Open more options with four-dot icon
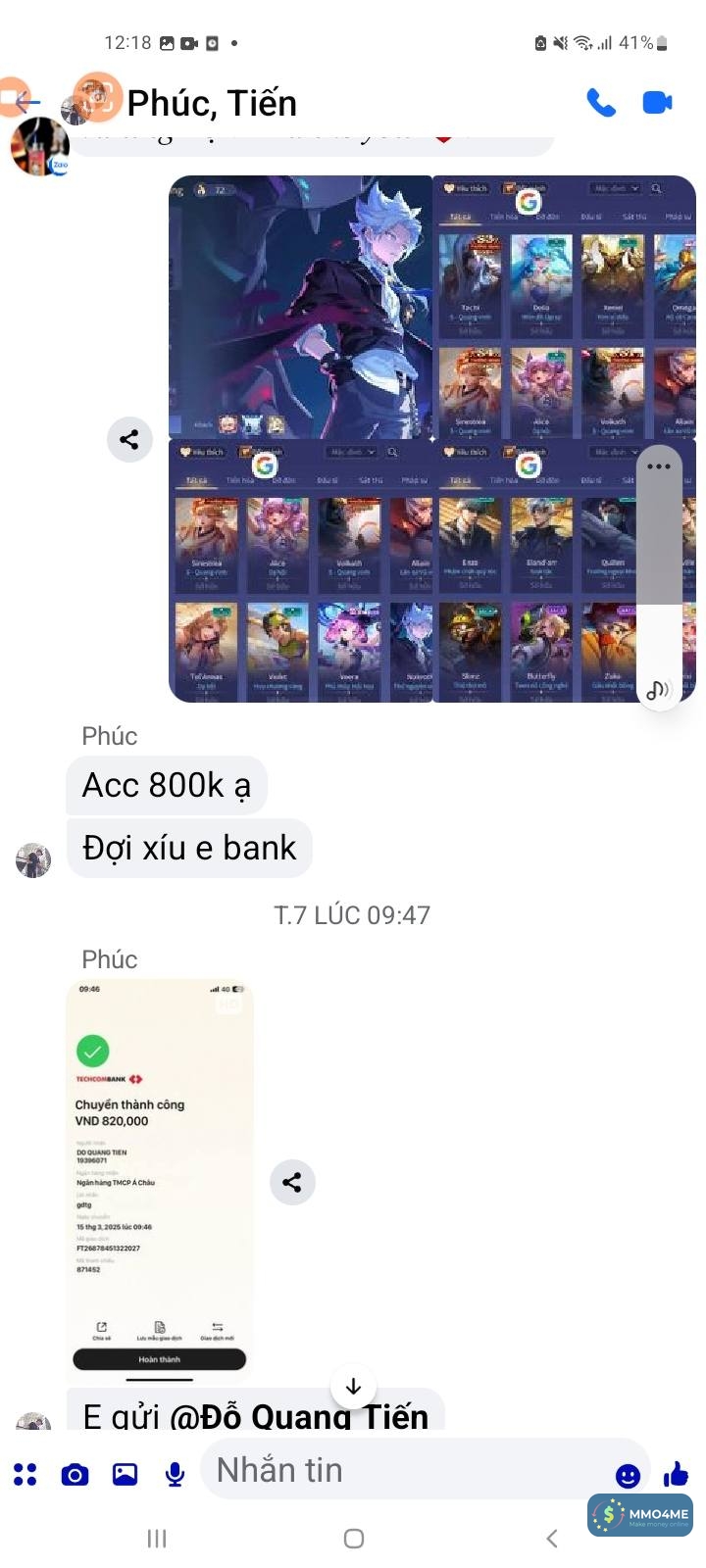This screenshot has width=706, height=1568. (x=25, y=1474)
